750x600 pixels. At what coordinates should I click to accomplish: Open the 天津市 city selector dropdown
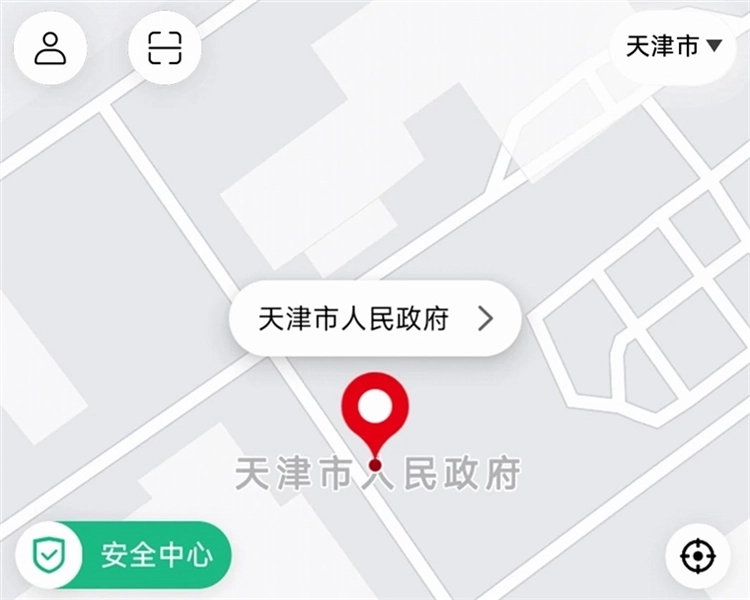(x=673, y=46)
